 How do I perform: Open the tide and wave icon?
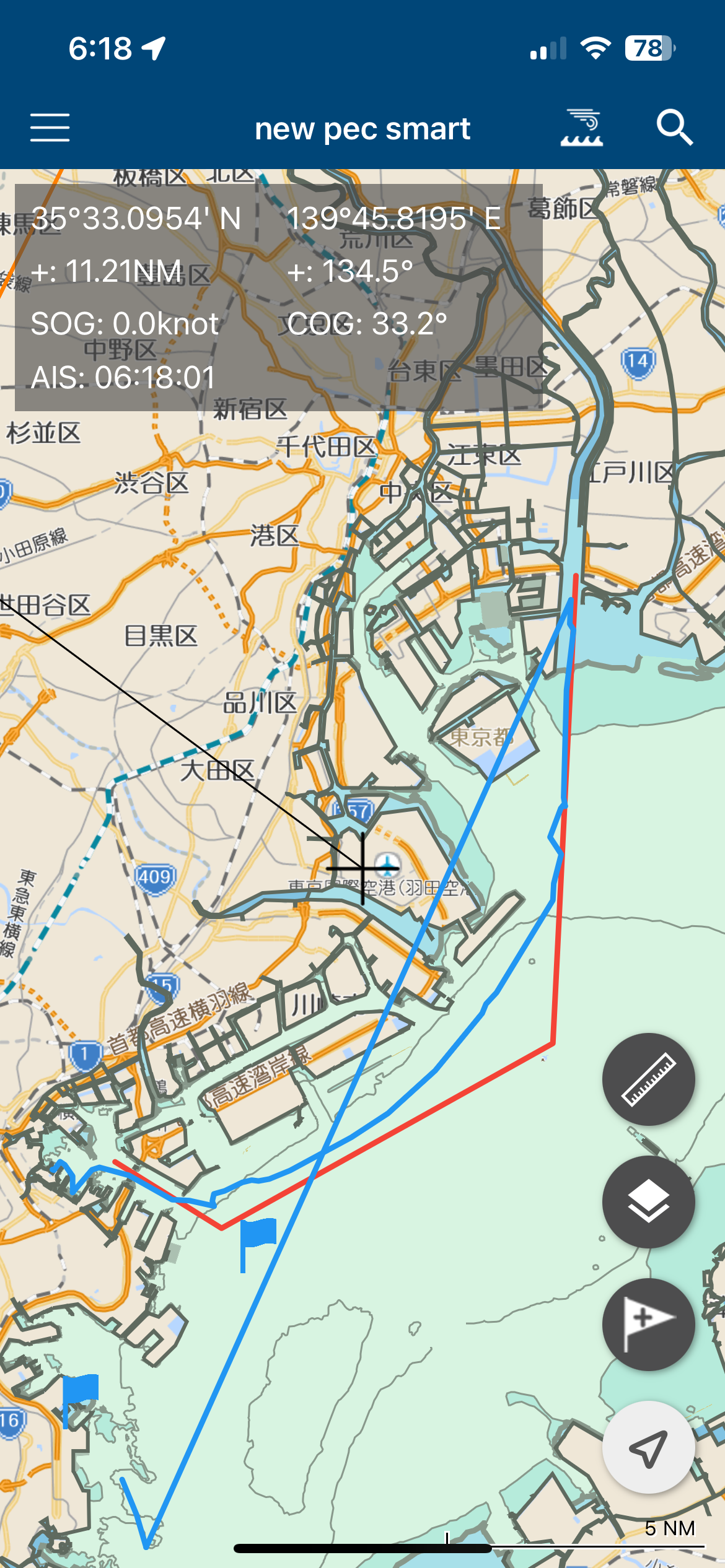coord(581,128)
